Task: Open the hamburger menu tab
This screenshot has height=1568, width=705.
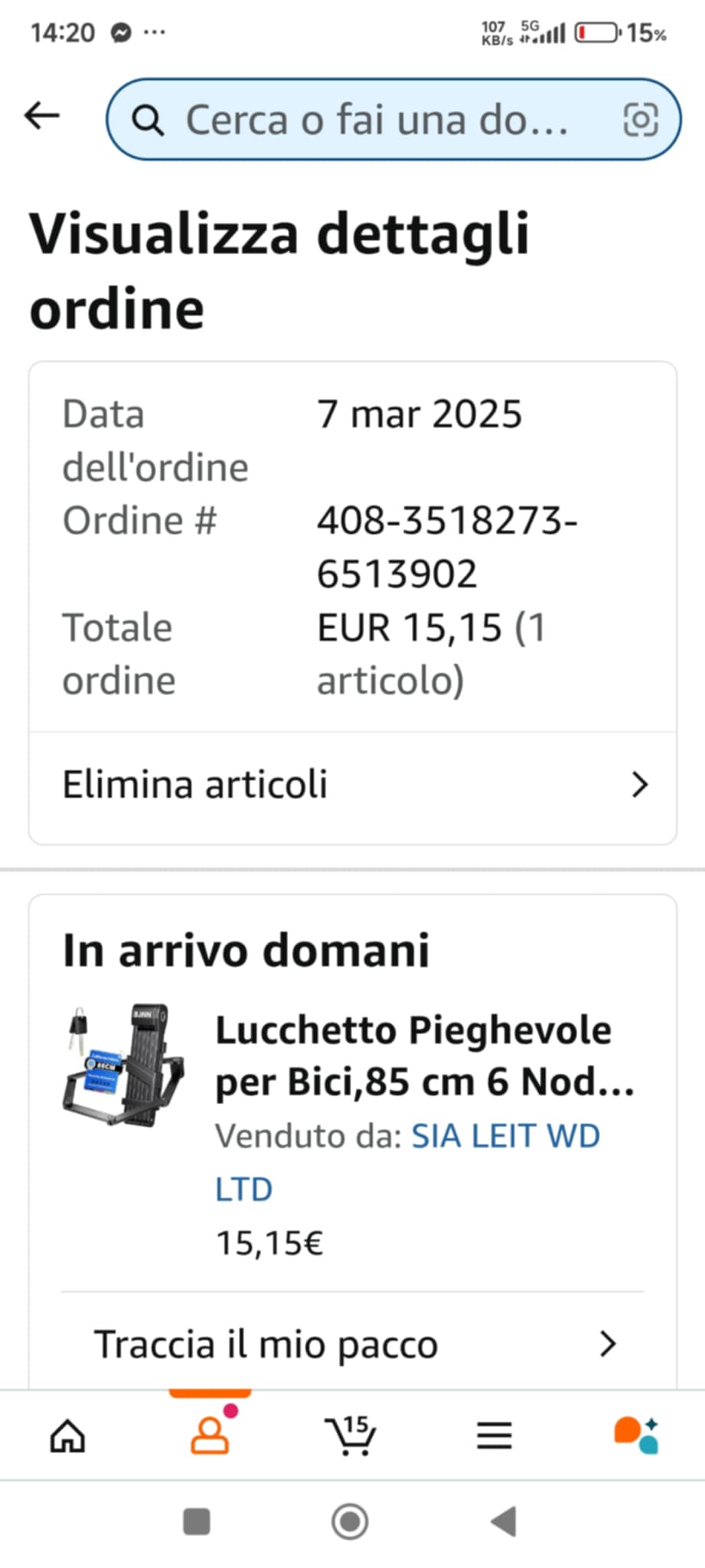Action: click(494, 1436)
